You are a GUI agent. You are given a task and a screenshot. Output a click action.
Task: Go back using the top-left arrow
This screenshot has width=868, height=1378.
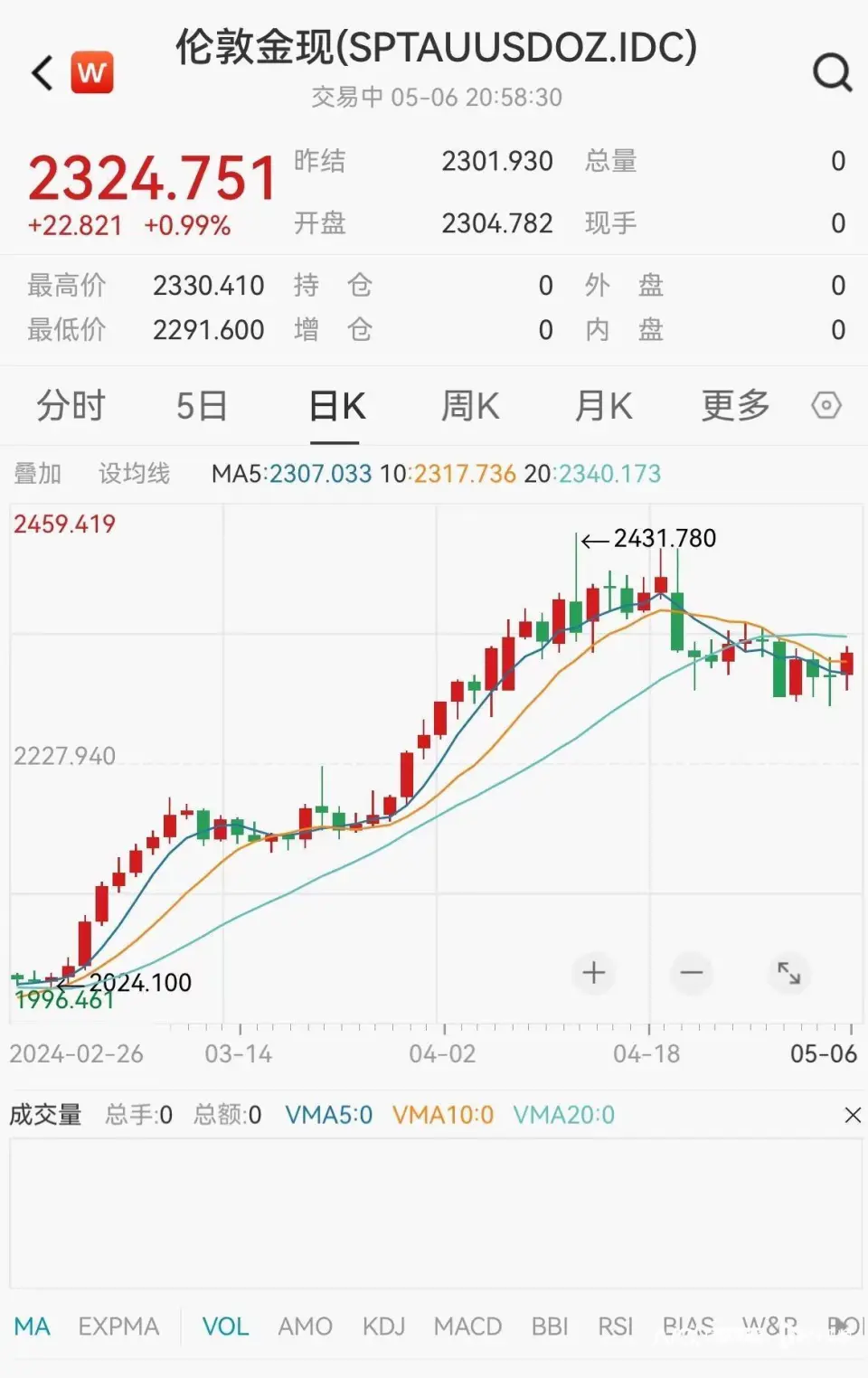pyautogui.click(x=42, y=72)
